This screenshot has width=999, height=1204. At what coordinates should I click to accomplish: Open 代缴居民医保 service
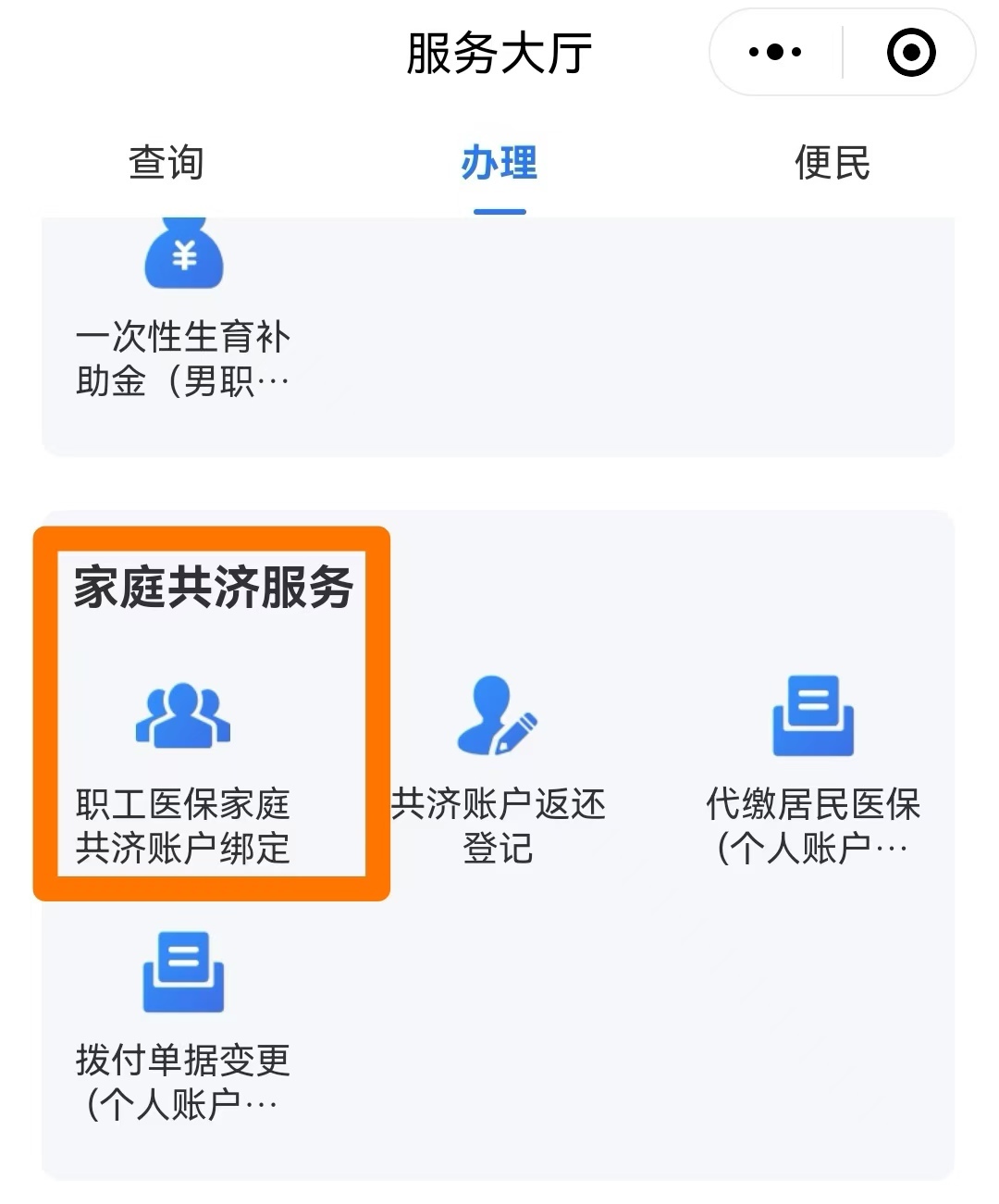[813, 768]
